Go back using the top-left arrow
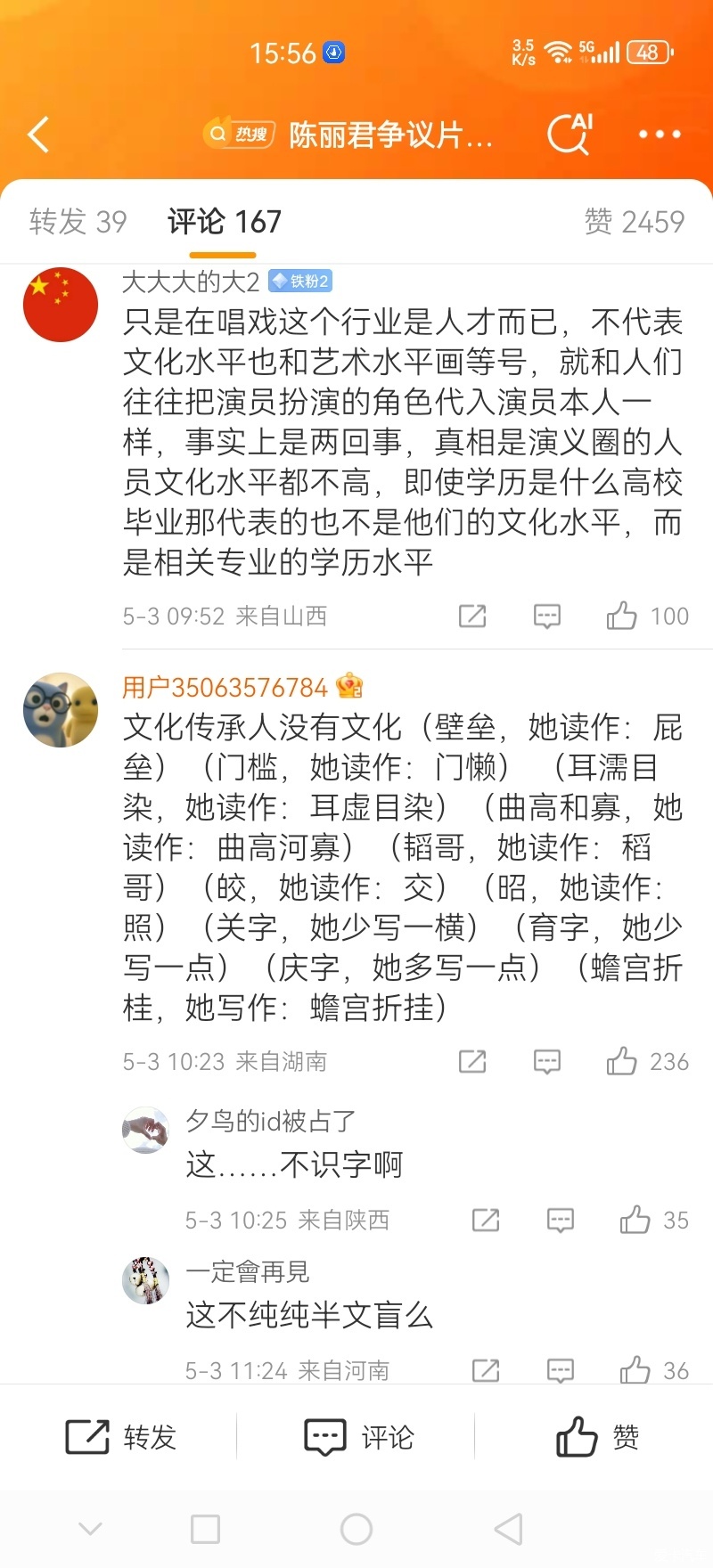This screenshot has height=1568, width=713. (x=39, y=135)
